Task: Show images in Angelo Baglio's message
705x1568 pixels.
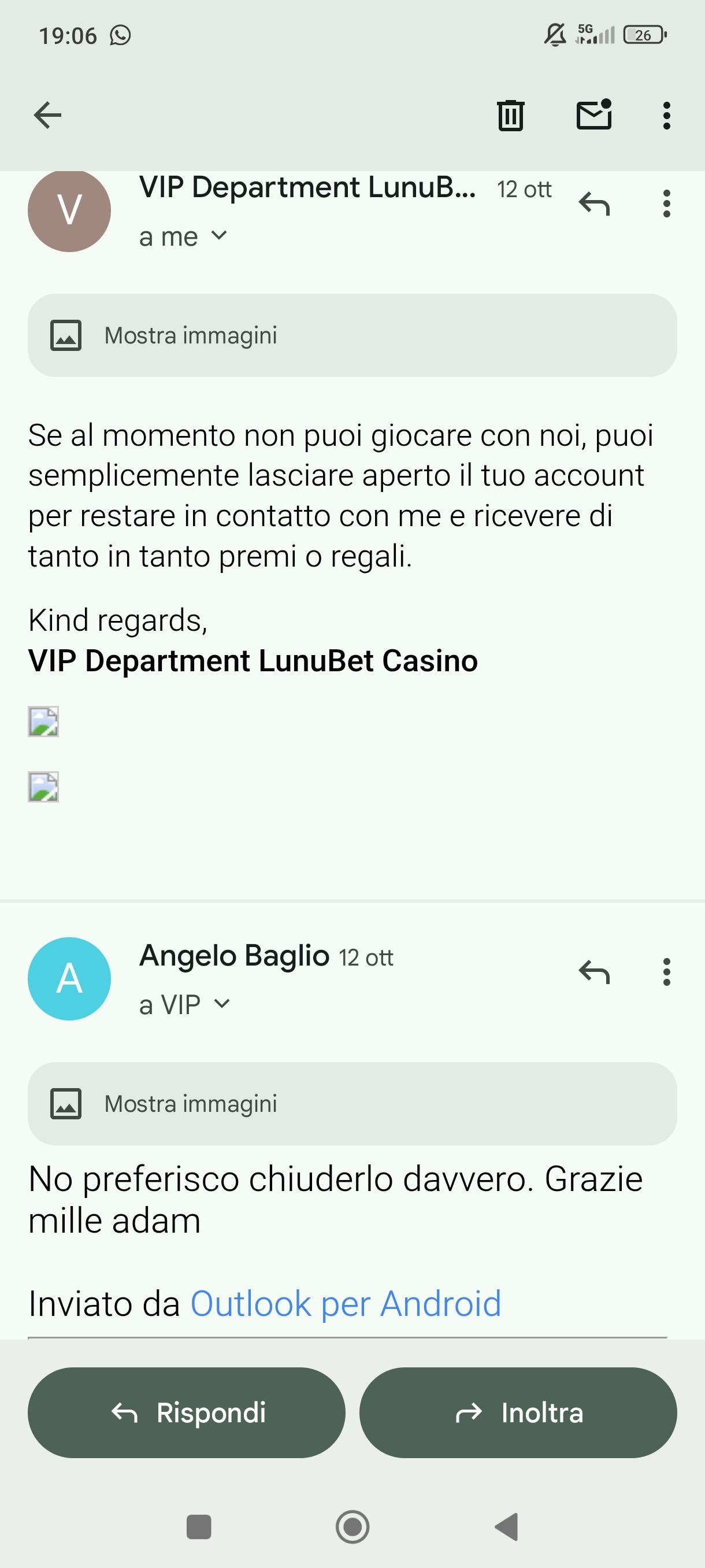Action: [x=351, y=1104]
